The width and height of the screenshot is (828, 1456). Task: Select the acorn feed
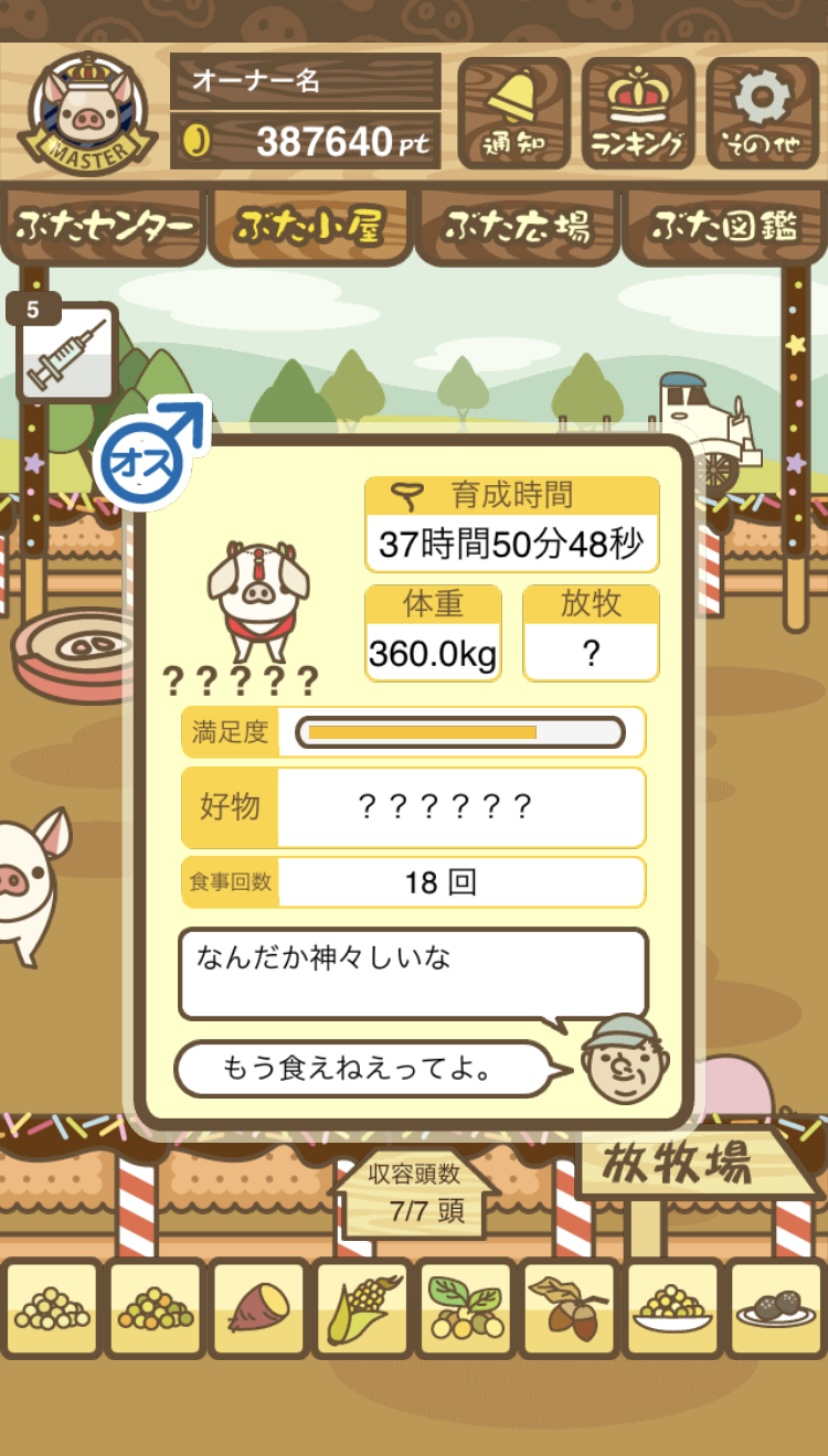point(569,1308)
